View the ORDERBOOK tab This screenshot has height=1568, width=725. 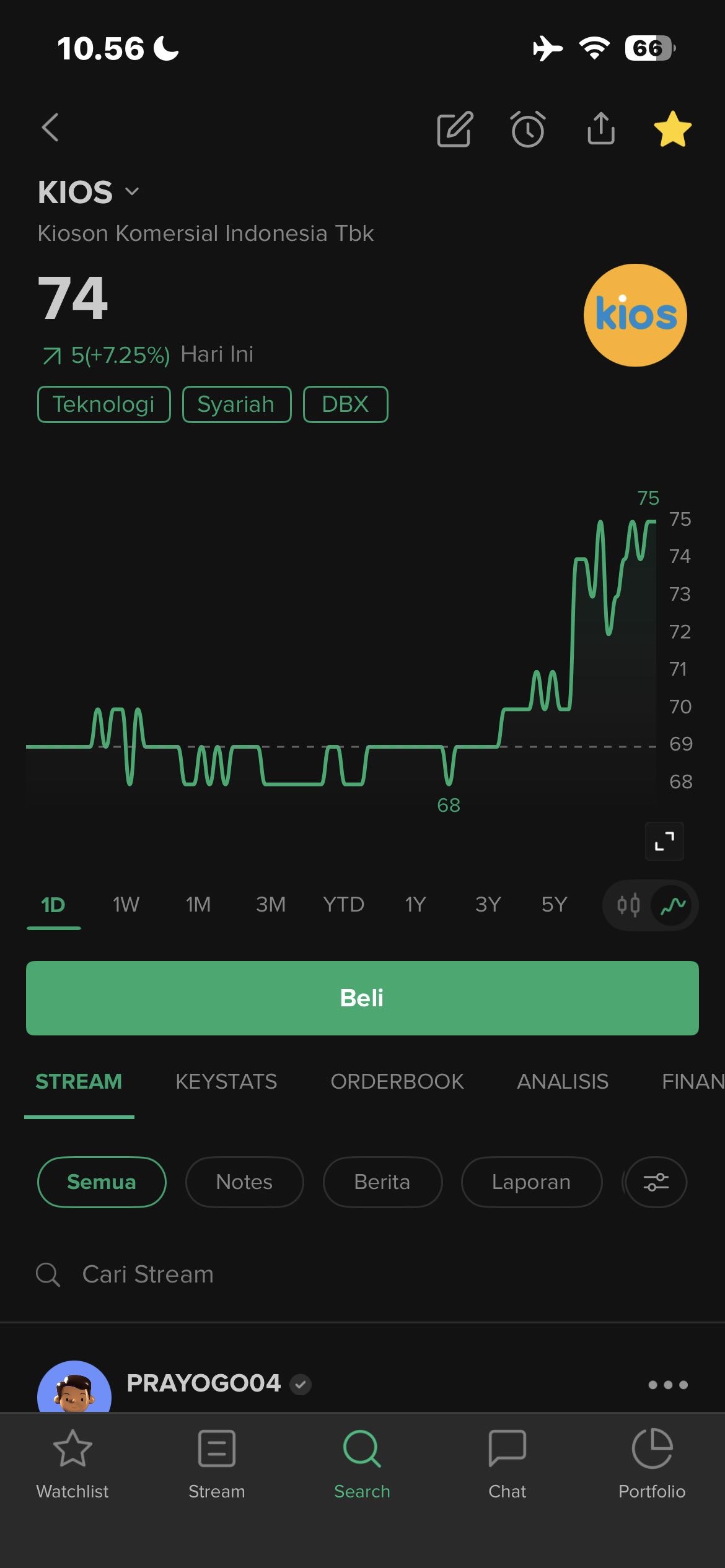click(x=397, y=1081)
